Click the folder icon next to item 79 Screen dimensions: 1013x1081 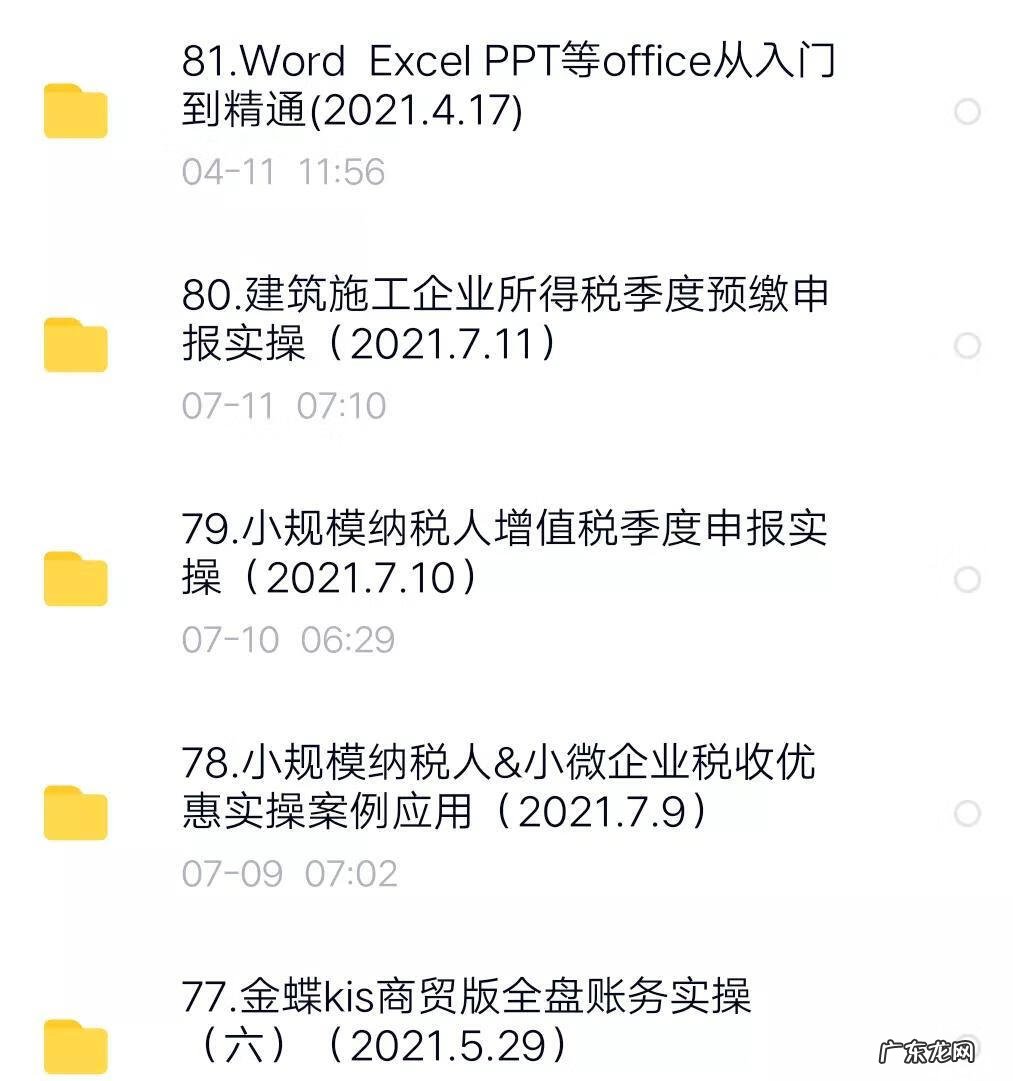[75, 580]
